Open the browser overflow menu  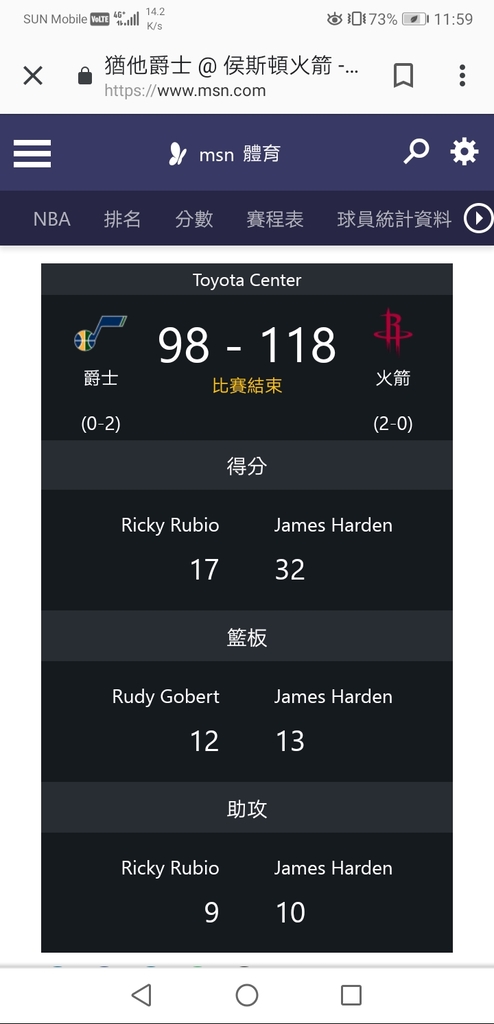point(462,76)
